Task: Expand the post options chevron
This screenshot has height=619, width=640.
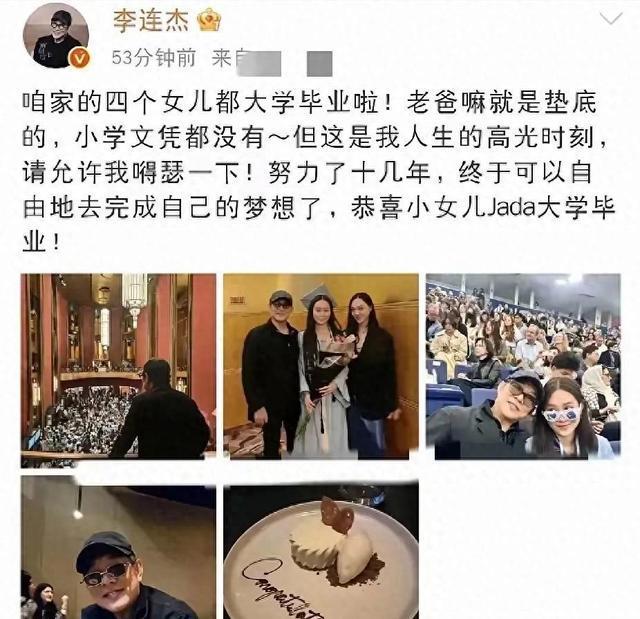Action: [608, 21]
